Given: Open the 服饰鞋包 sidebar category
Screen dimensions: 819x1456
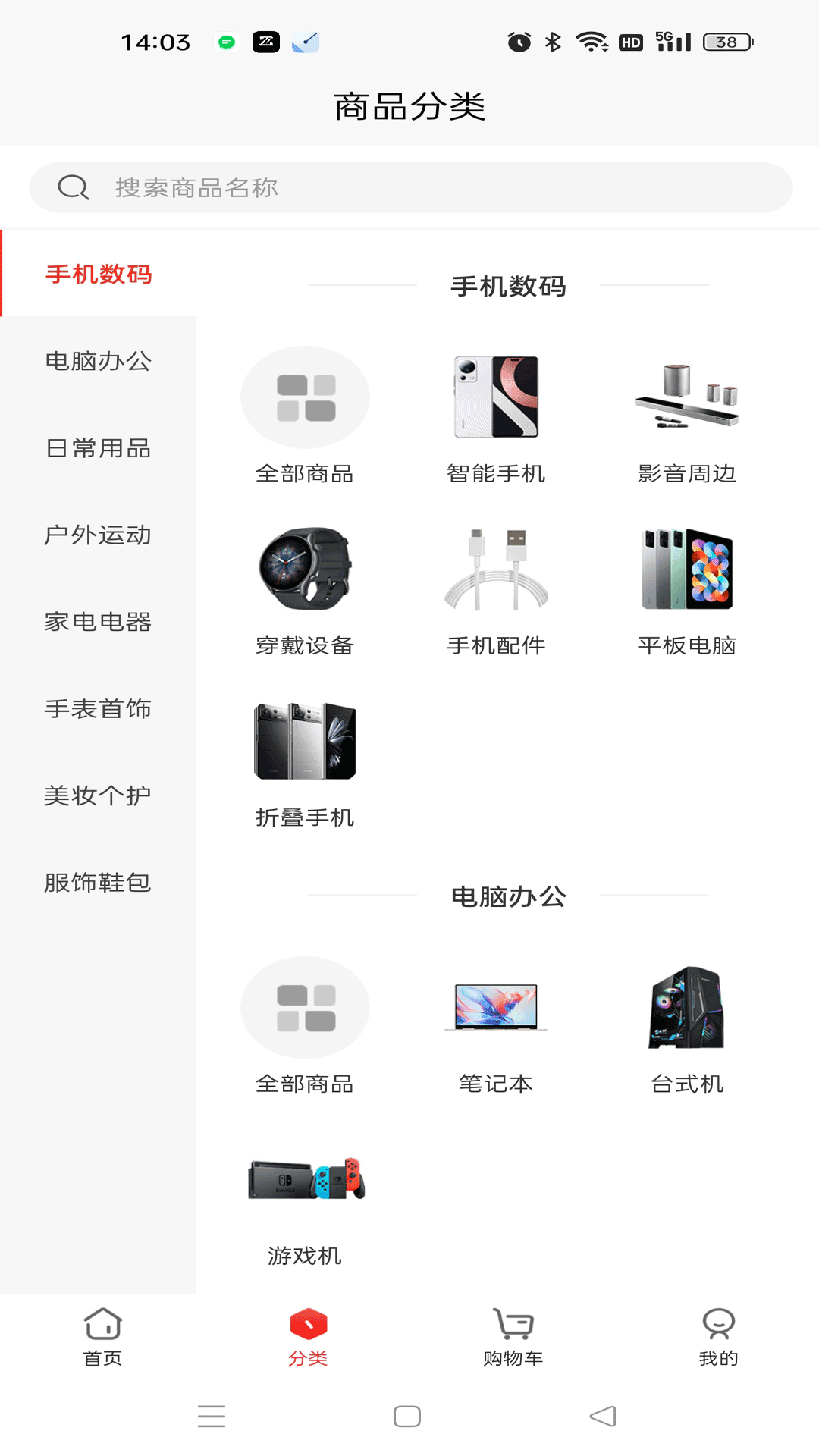Looking at the screenshot, I should click(97, 882).
